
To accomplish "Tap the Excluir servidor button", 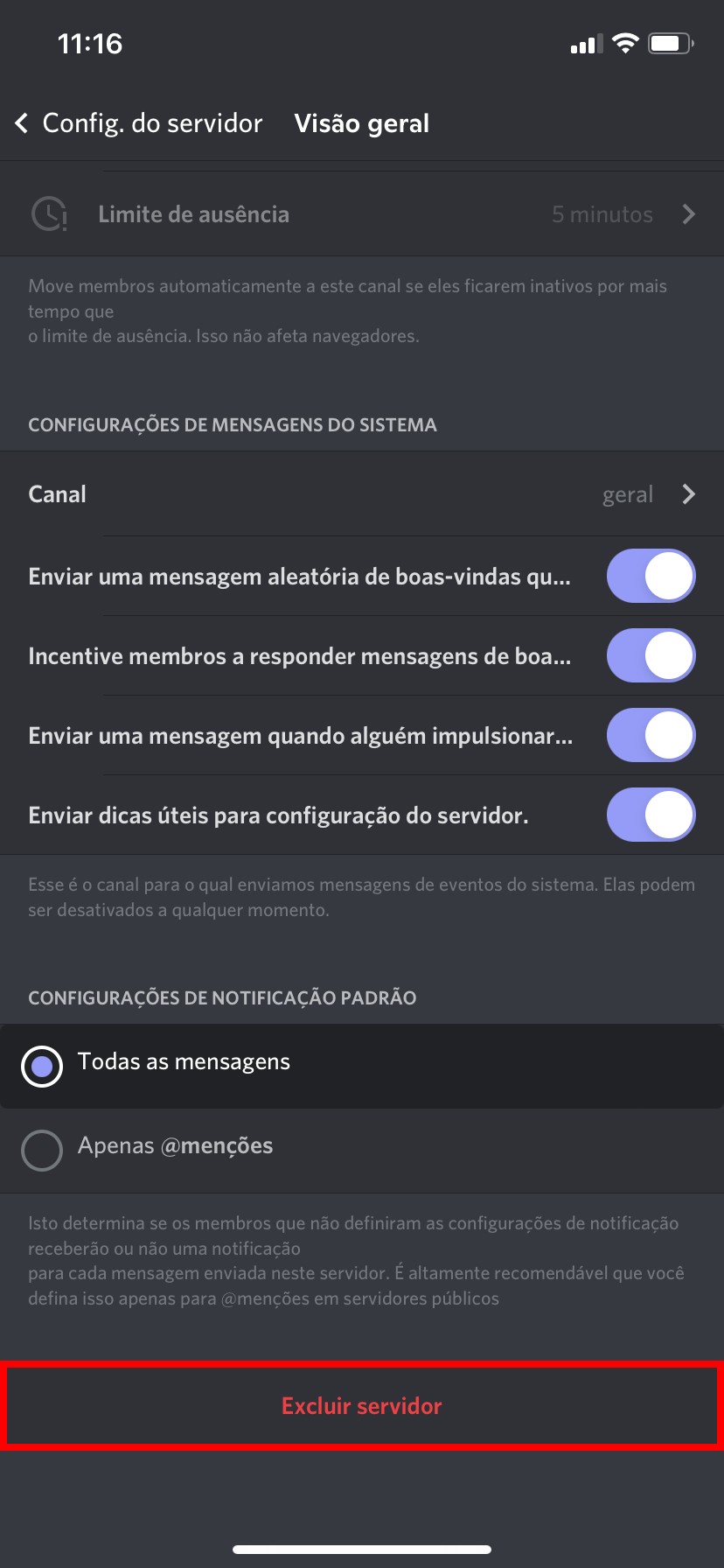I will pyautogui.click(x=362, y=1406).
